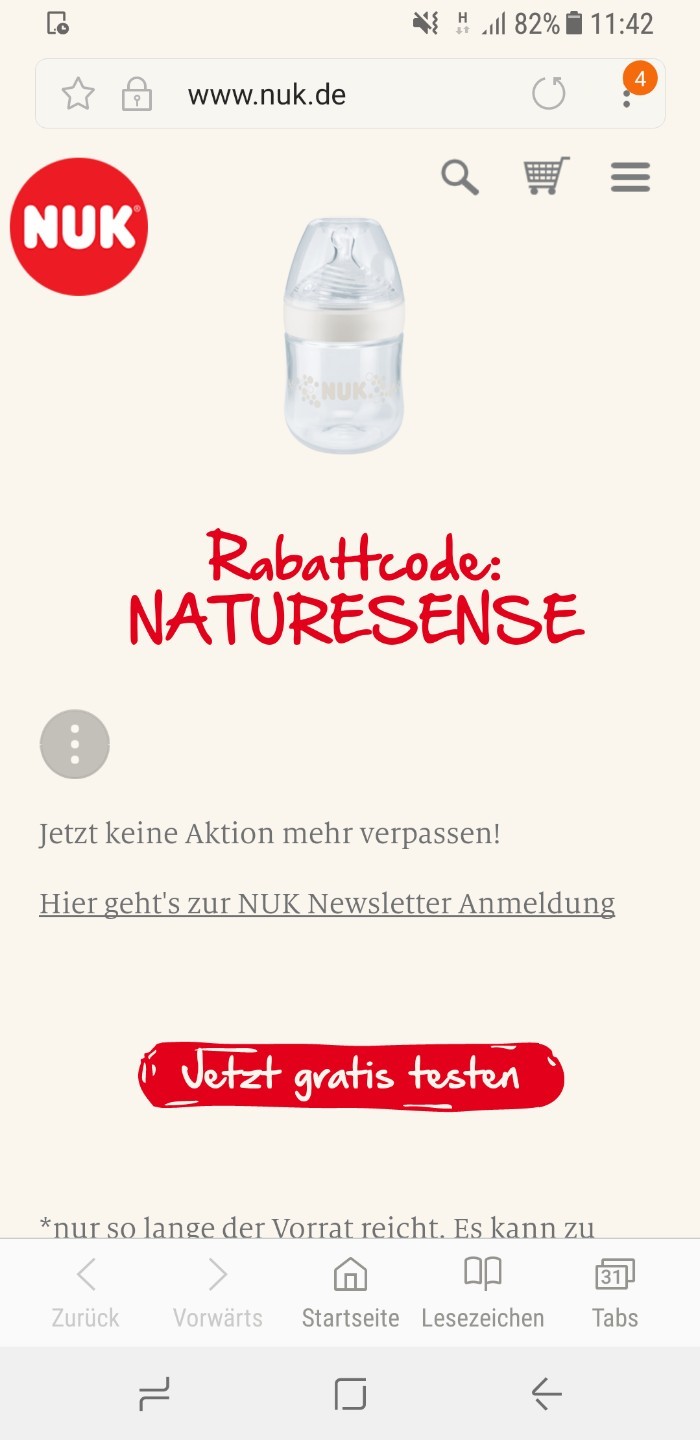Image resolution: width=700 pixels, height=1440 pixels.
Task: Open Lesezeichen
Action: pyautogui.click(x=483, y=1293)
